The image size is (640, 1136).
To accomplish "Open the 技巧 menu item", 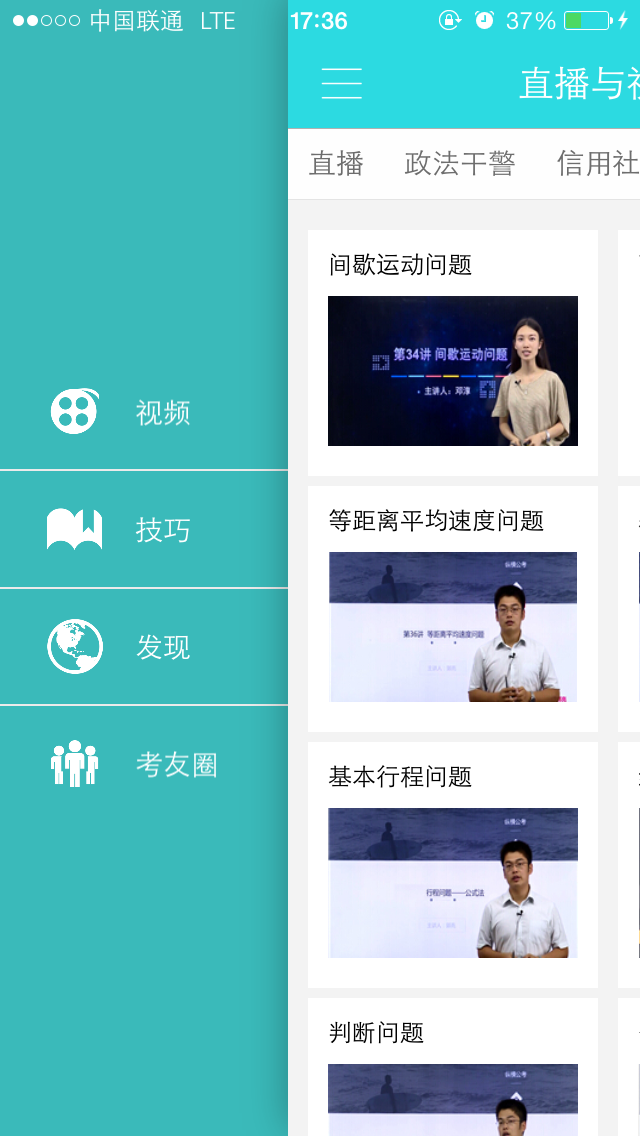I will coord(143,529).
